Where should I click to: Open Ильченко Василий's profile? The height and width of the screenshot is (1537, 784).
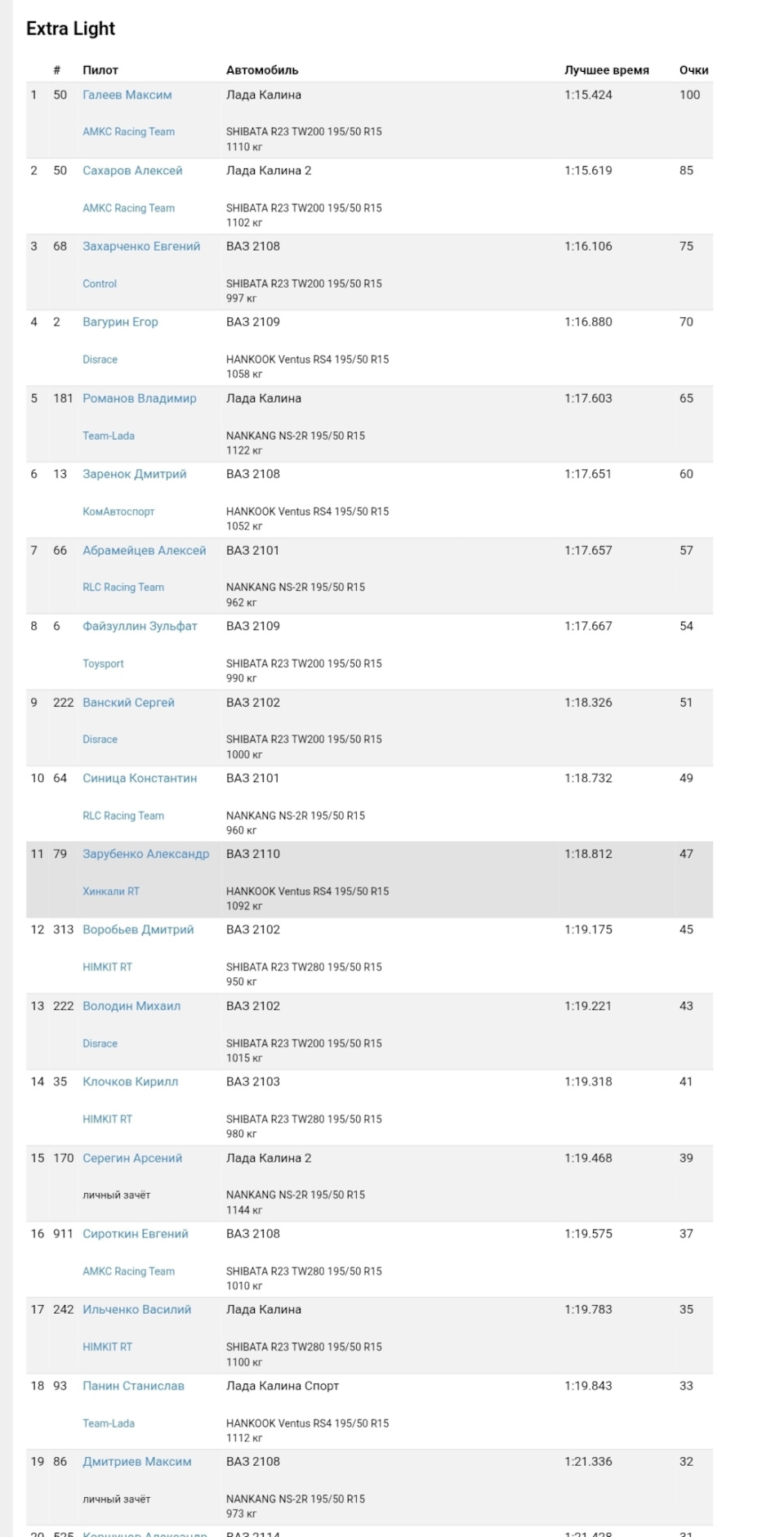click(x=137, y=1310)
